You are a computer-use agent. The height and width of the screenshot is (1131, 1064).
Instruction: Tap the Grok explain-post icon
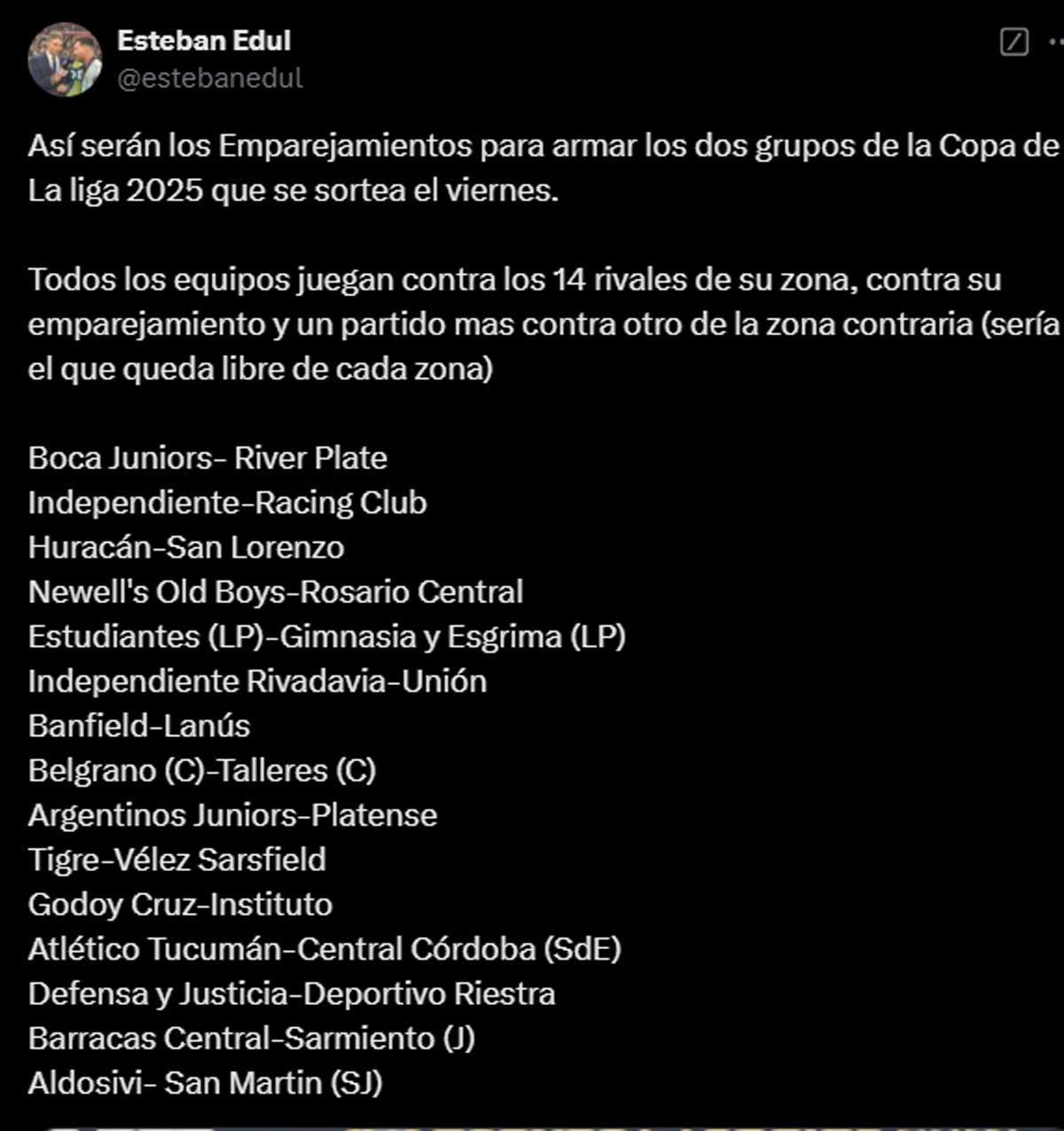coord(1014,42)
